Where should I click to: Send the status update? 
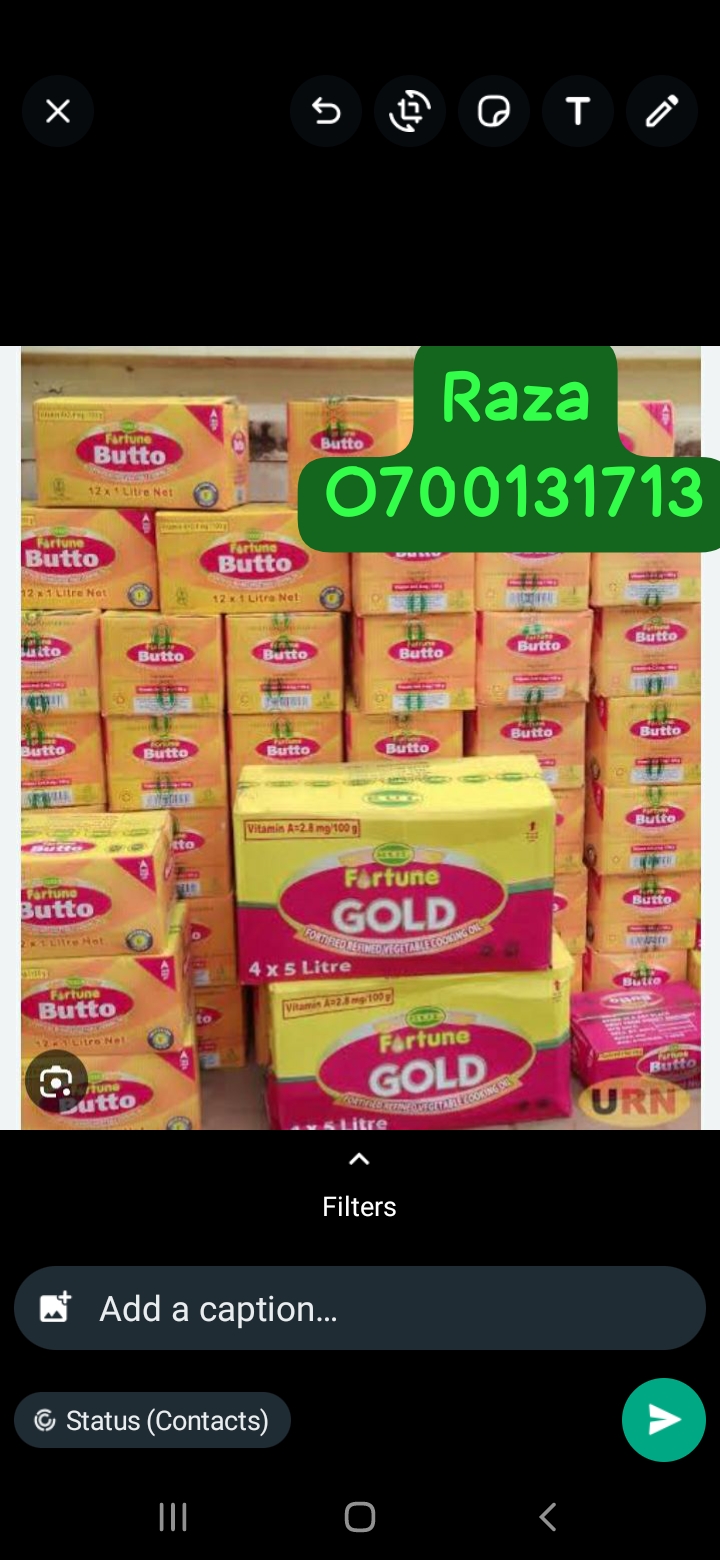663,1420
